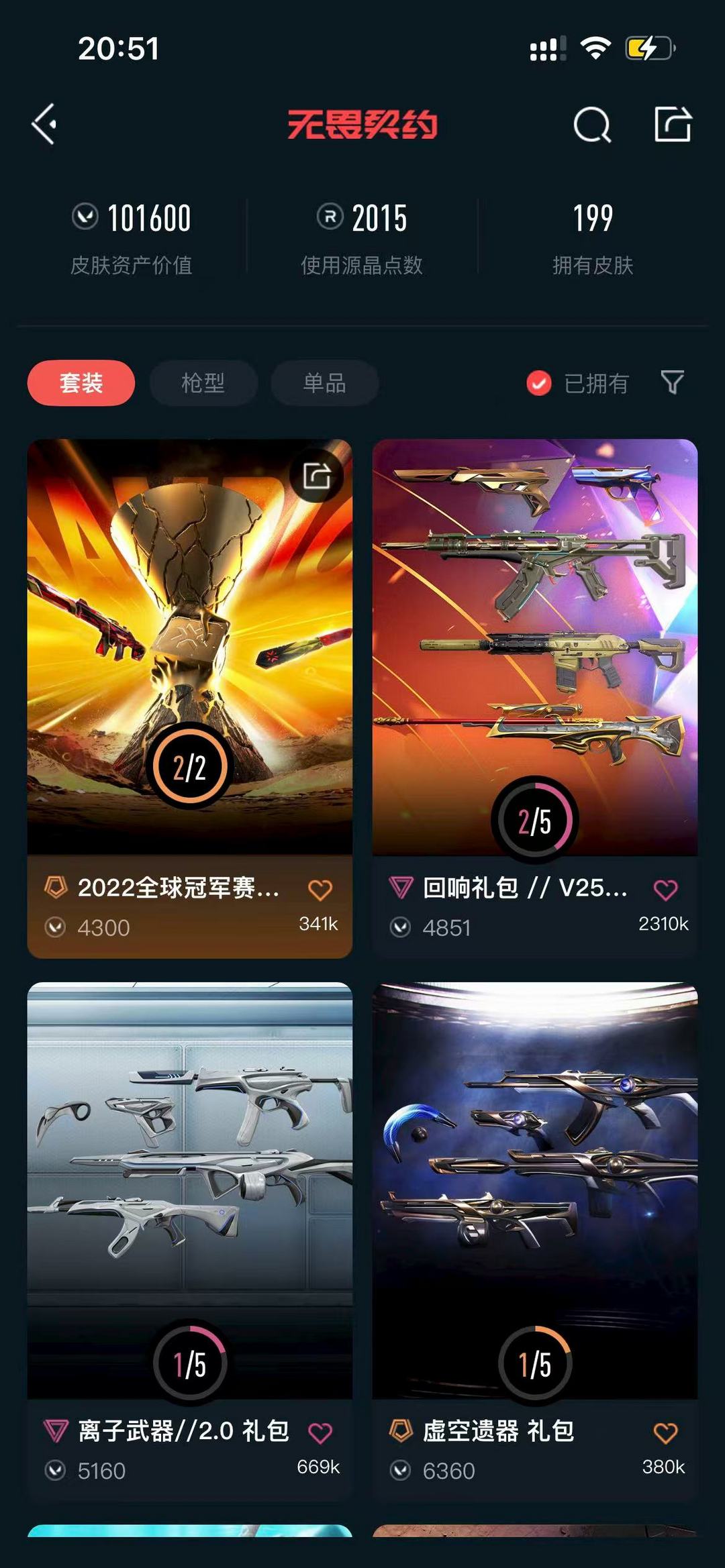The image size is (725, 1568).
Task: Open the filter funnel icon
Action: tap(672, 382)
